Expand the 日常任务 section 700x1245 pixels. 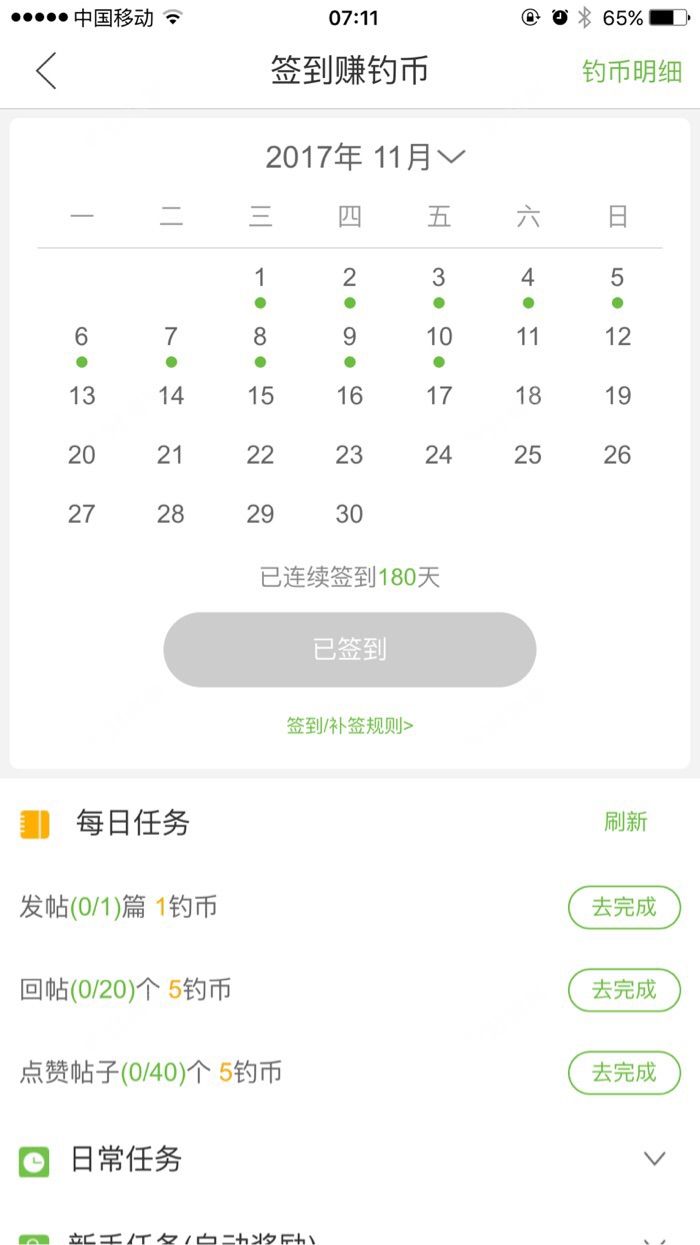point(654,1159)
